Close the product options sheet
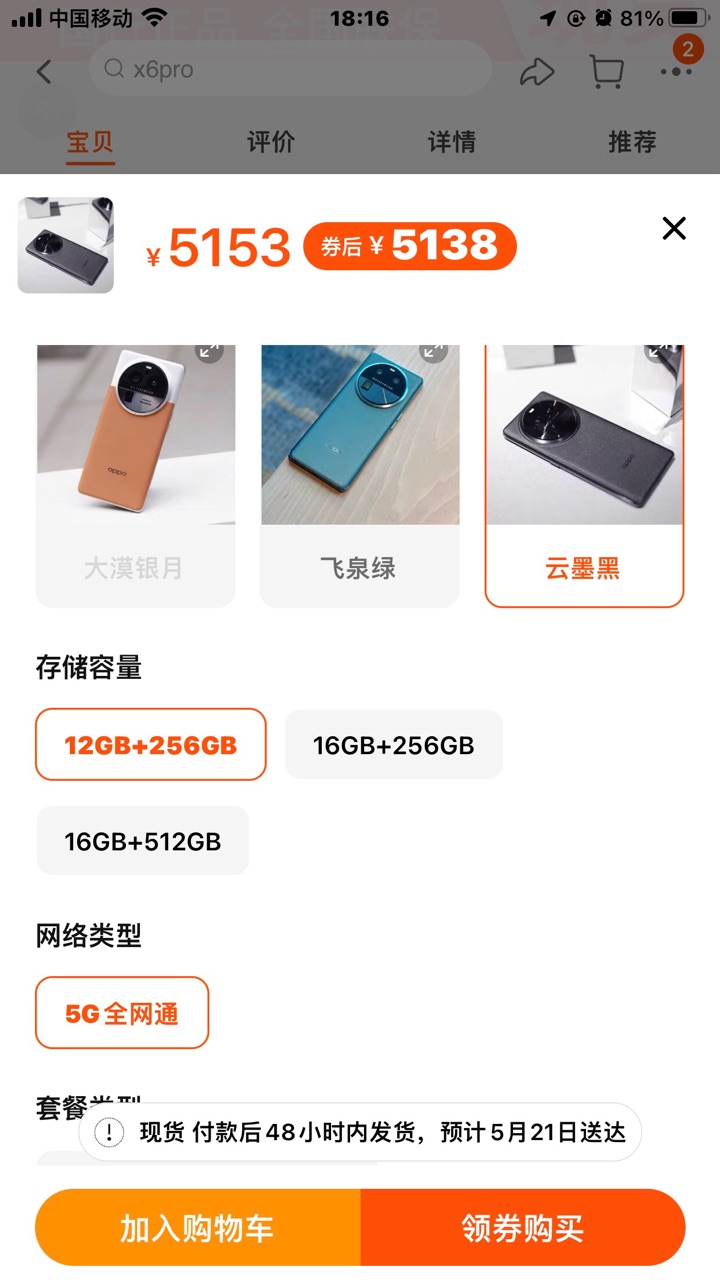Viewport: 720px width, 1280px height. coord(674,229)
